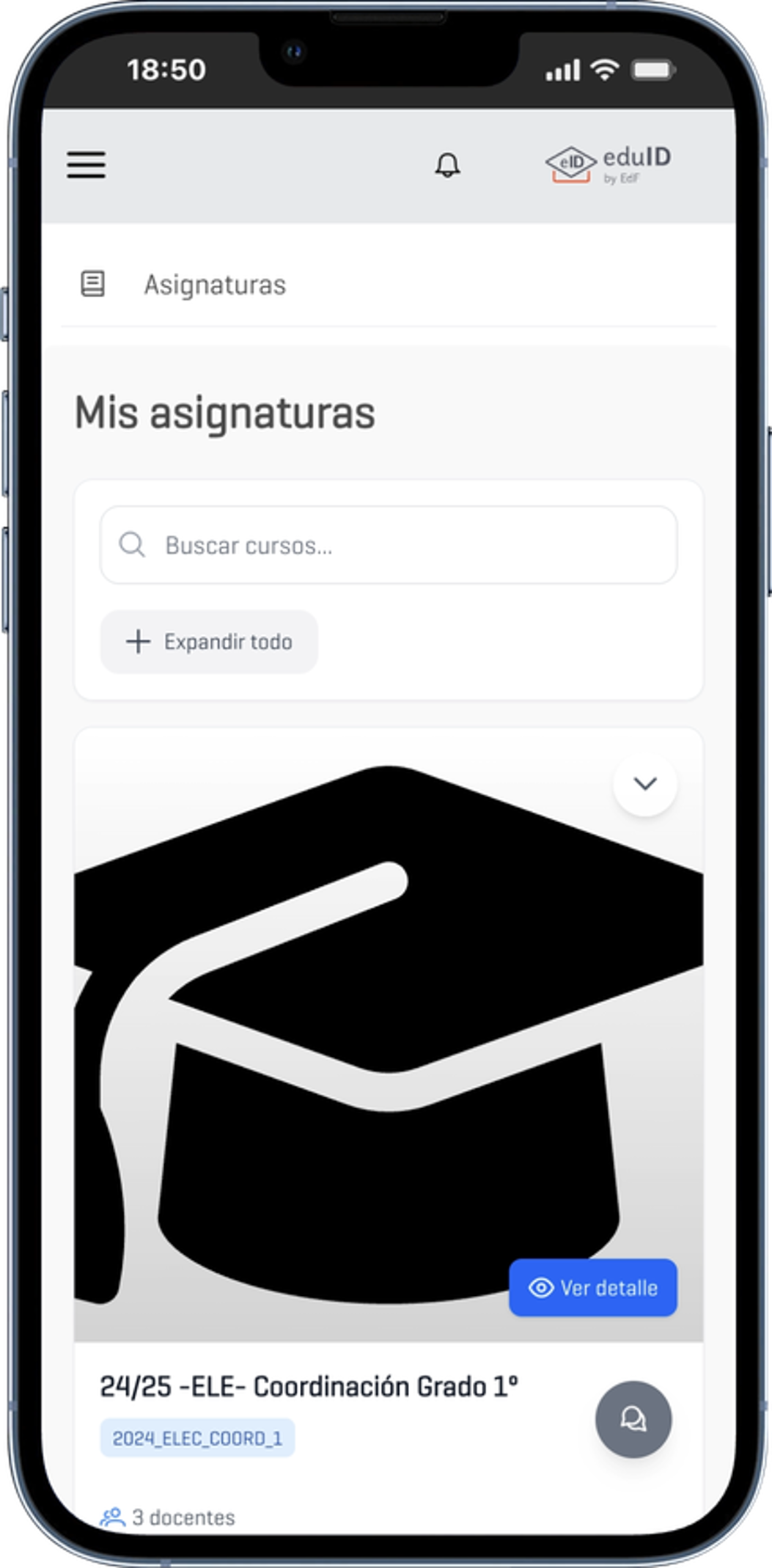Viewport: 772px width, 1568px height.
Task: Click the magnifying glass search icon
Action: (x=132, y=546)
